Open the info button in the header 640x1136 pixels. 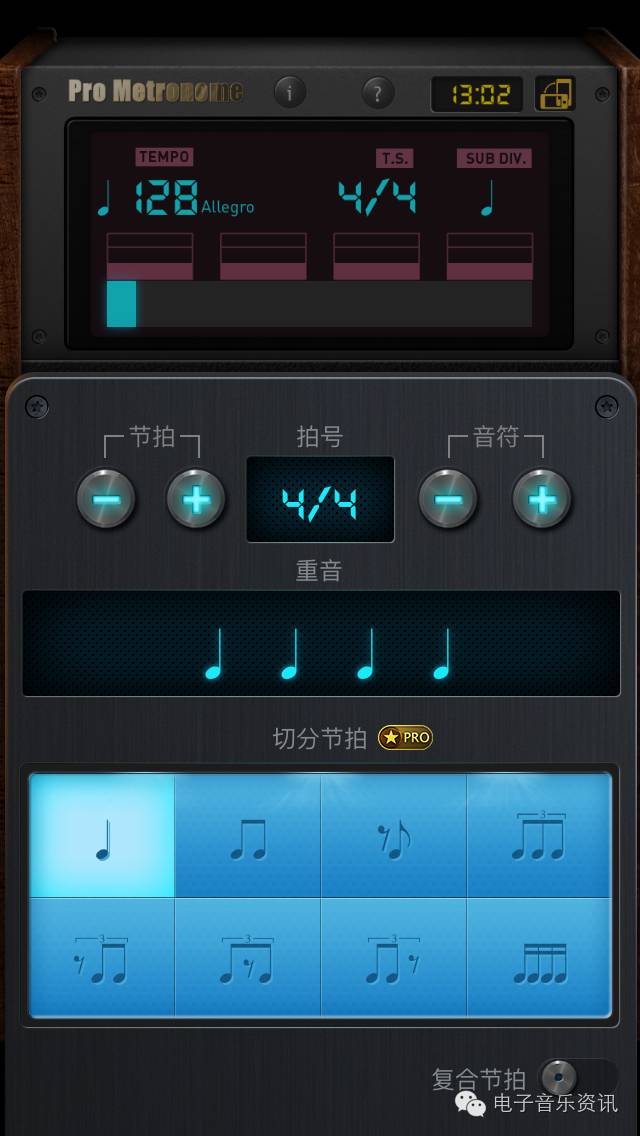pos(290,93)
